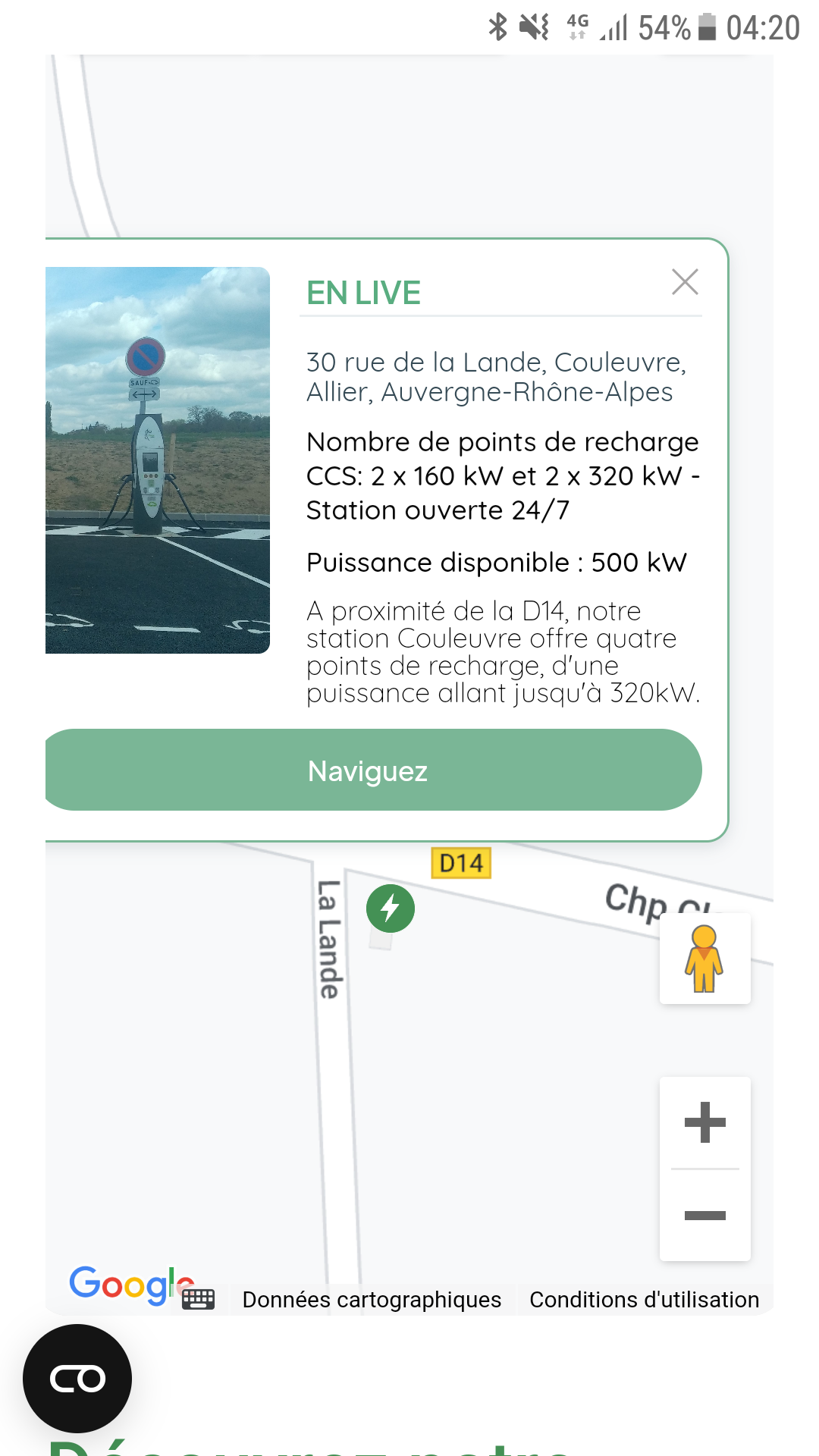Open the black floating CO button
This screenshot has height=1456, width=819.
[x=77, y=1379]
